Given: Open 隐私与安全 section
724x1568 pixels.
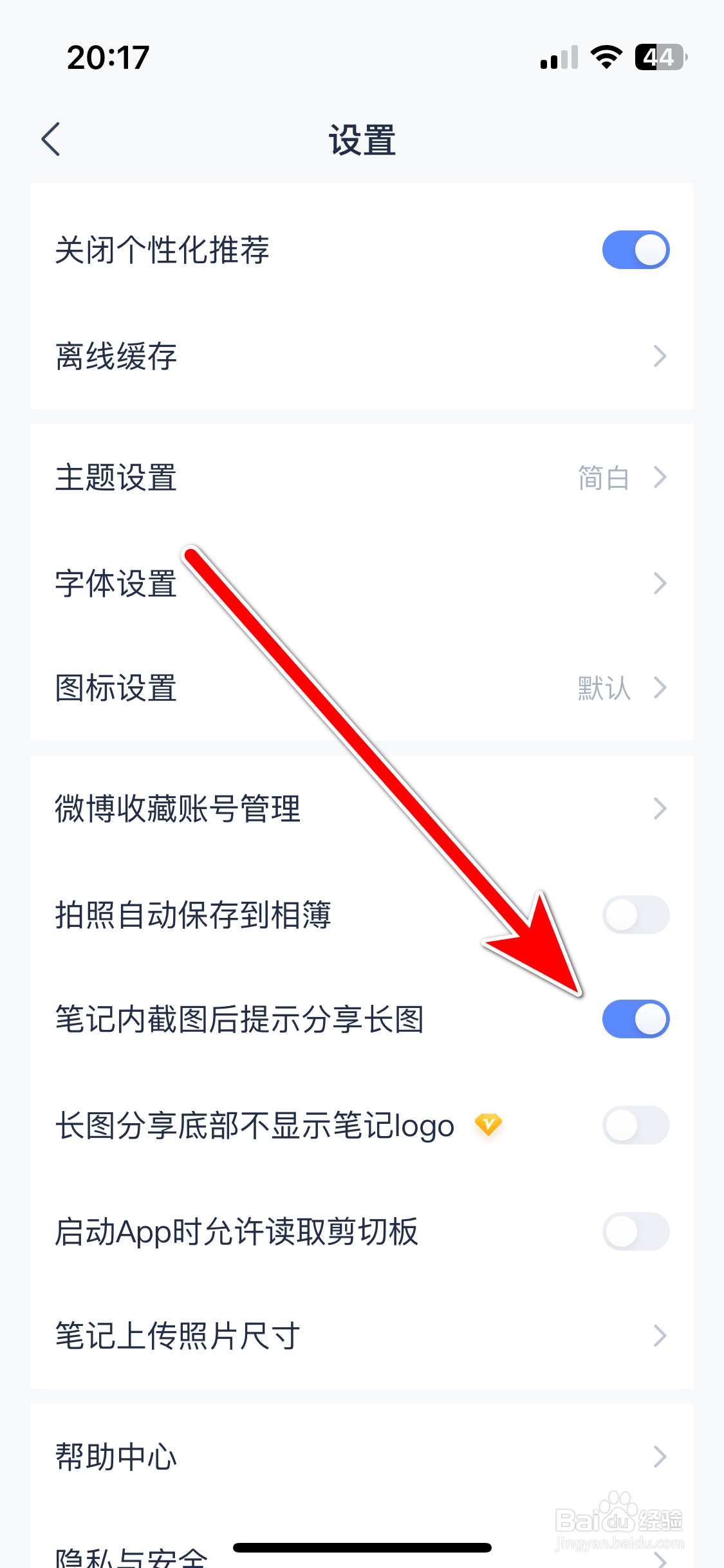Looking at the screenshot, I should click(362, 1551).
